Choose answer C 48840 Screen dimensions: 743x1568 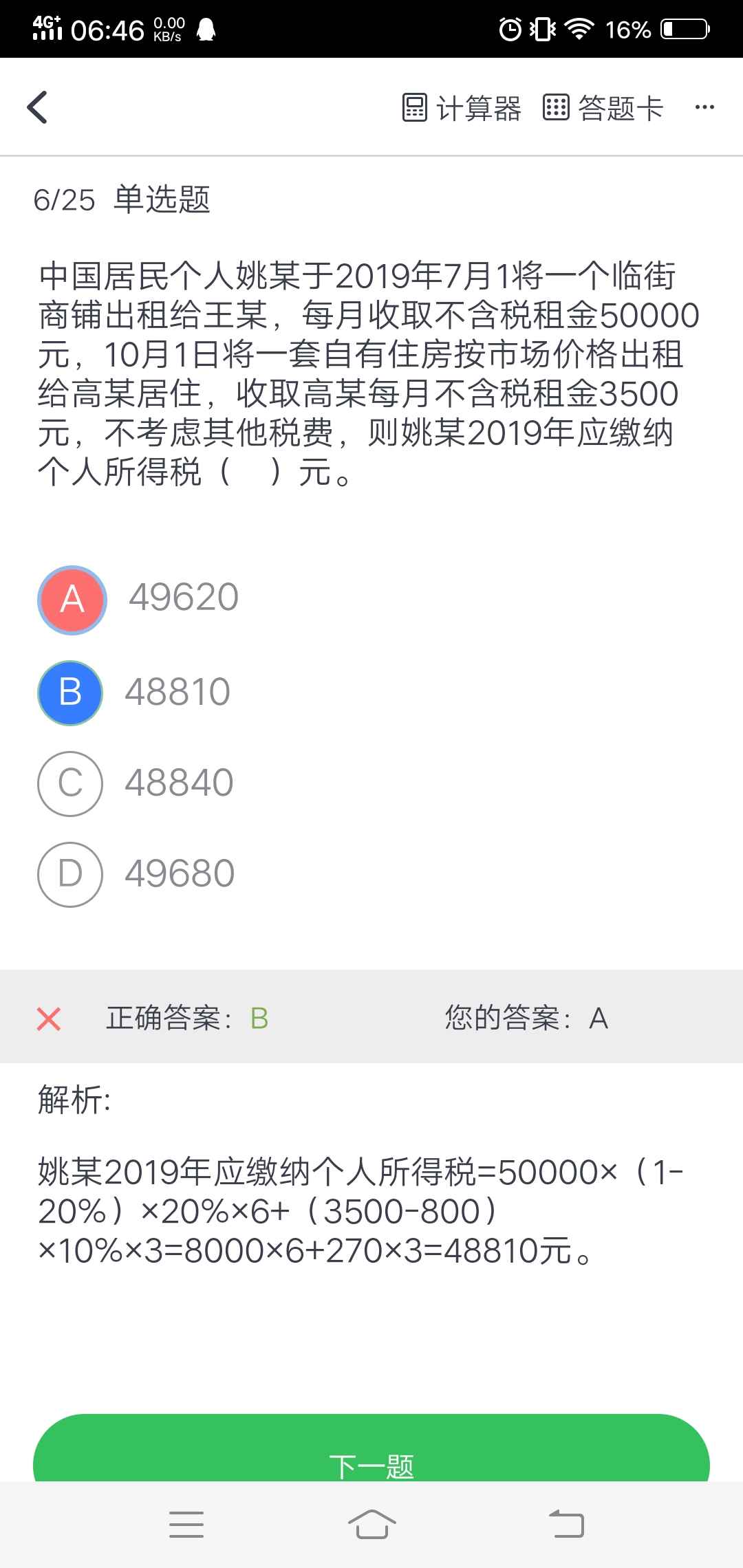70,783
